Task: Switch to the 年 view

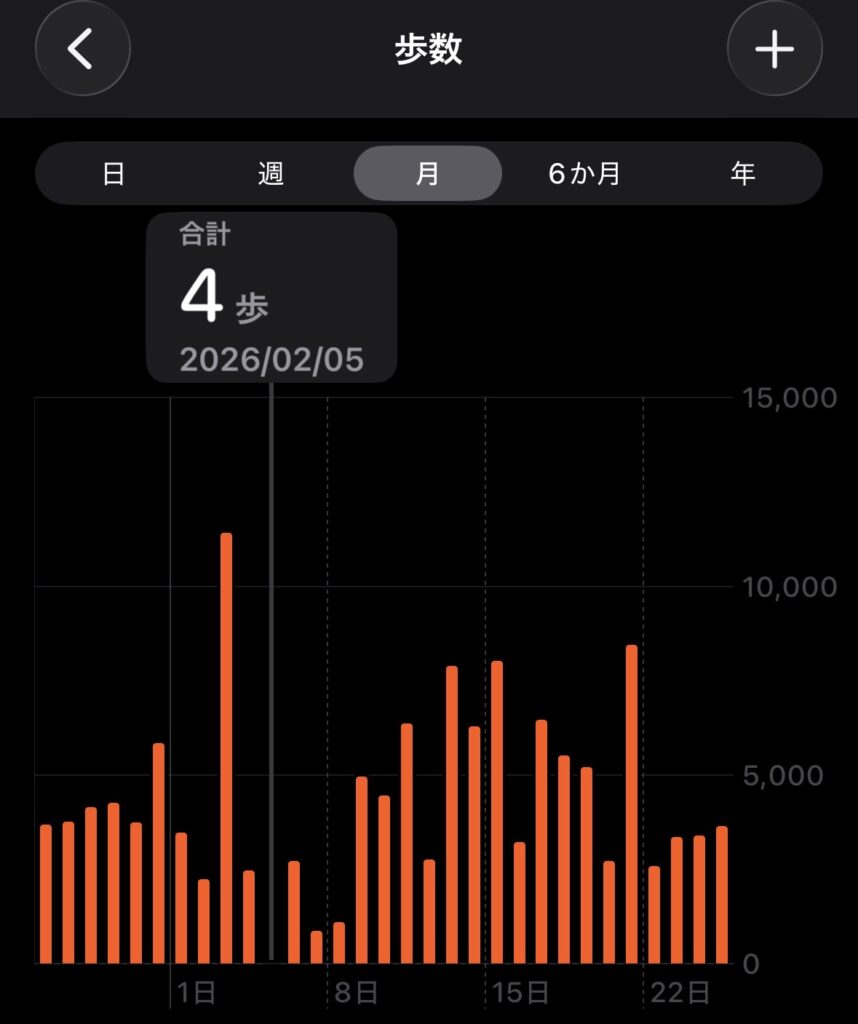Action: click(742, 174)
